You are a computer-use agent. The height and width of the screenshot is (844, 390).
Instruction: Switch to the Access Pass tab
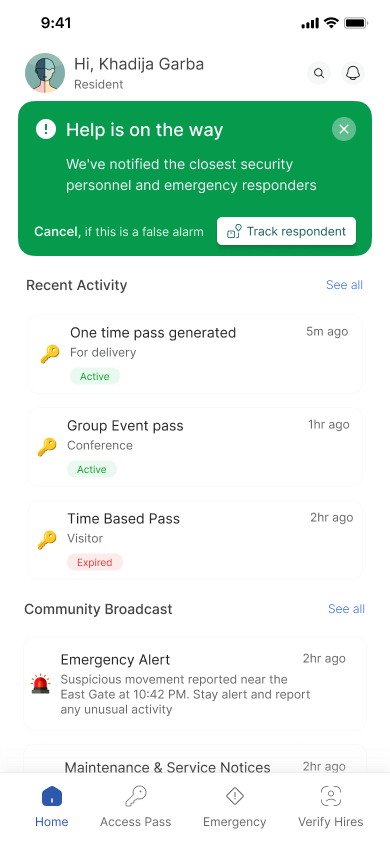coord(136,806)
